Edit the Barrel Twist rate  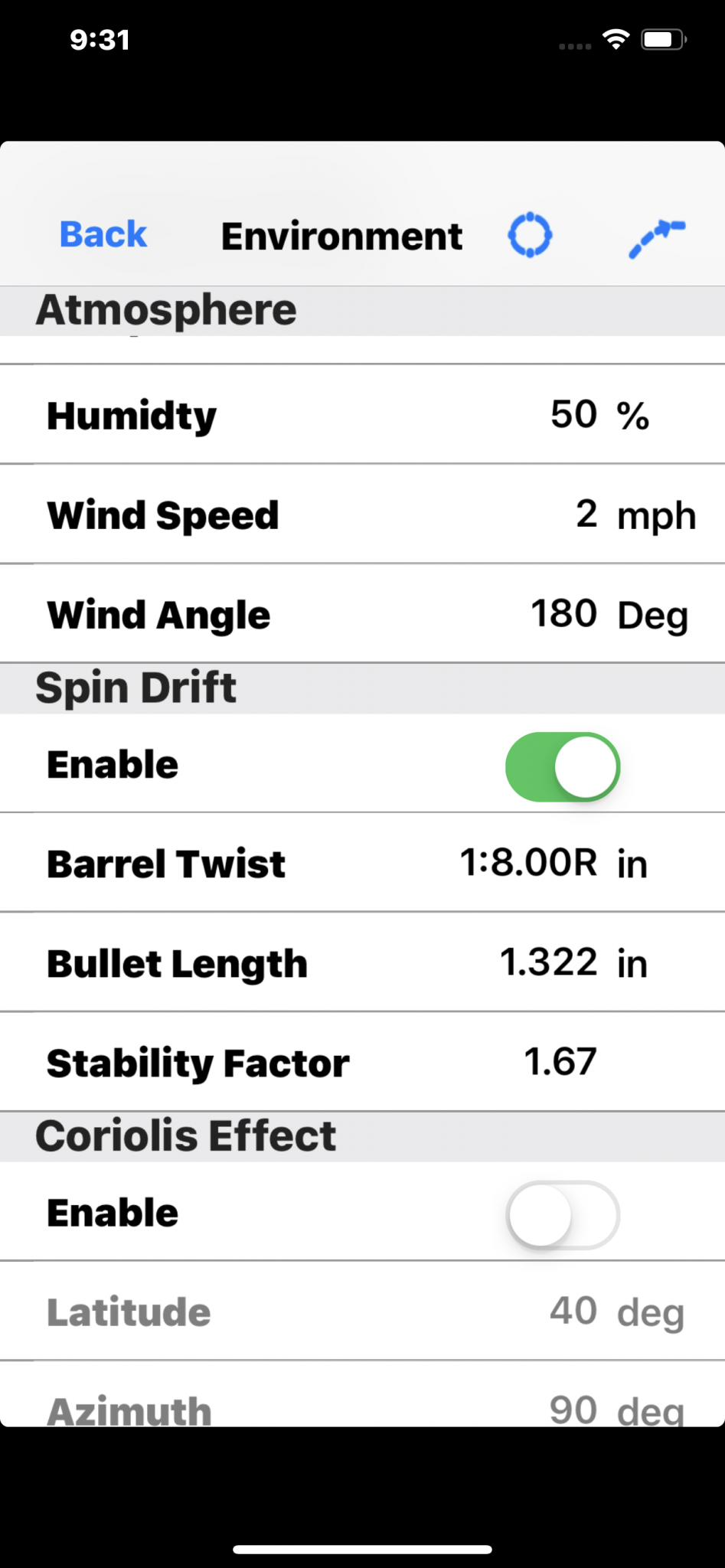pos(528,863)
